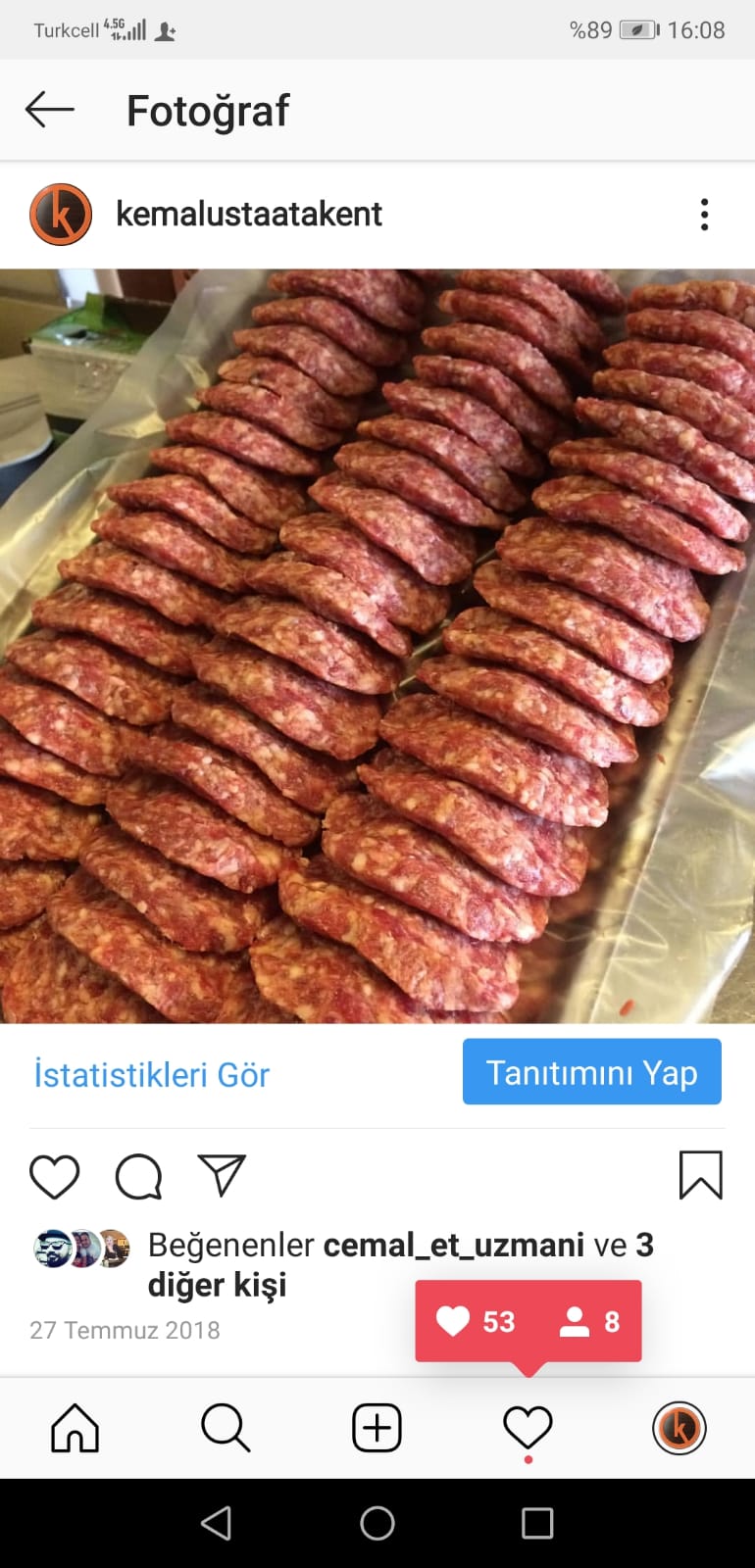The image size is (755, 1568).
Task: Open comments with the speech bubble icon
Action: pos(138,1176)
